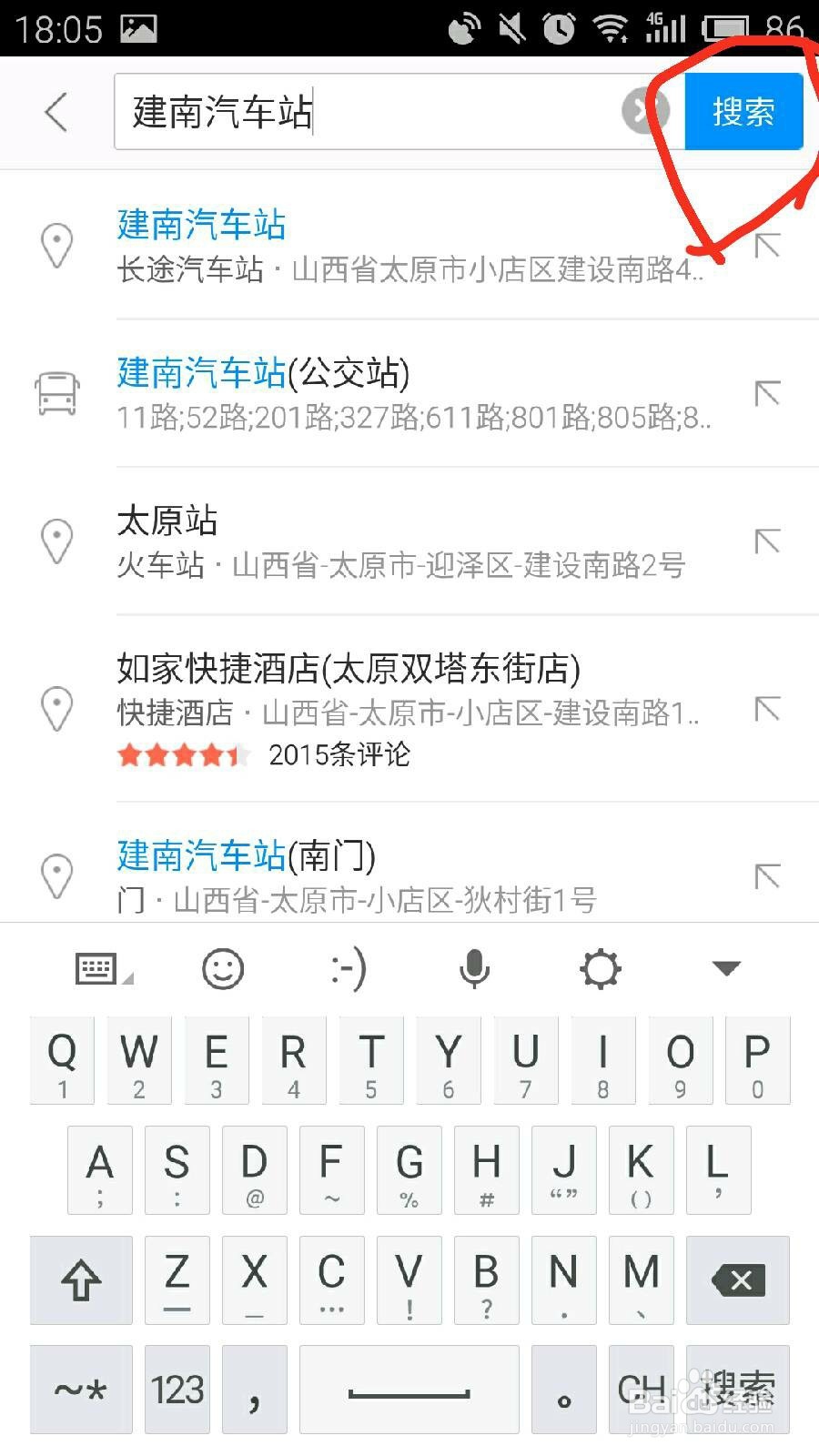This screenshot has height=1456, width=819.
Task: Open 如家快捷酒店(太原双塔东街店) result
Action: tap(409, 709)
